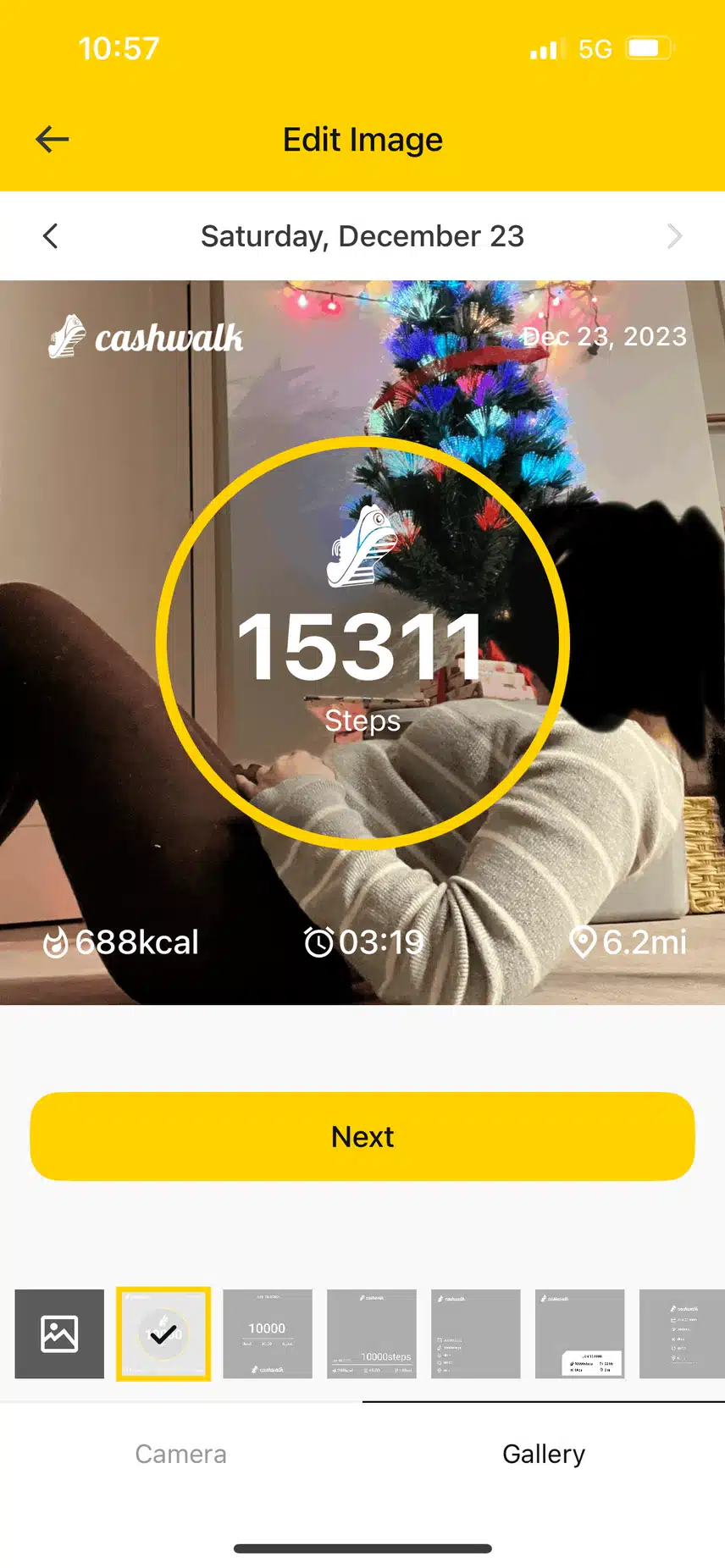Open the photo picker icon tile
Screen dimensions: 725x1568
point(59,1334)
